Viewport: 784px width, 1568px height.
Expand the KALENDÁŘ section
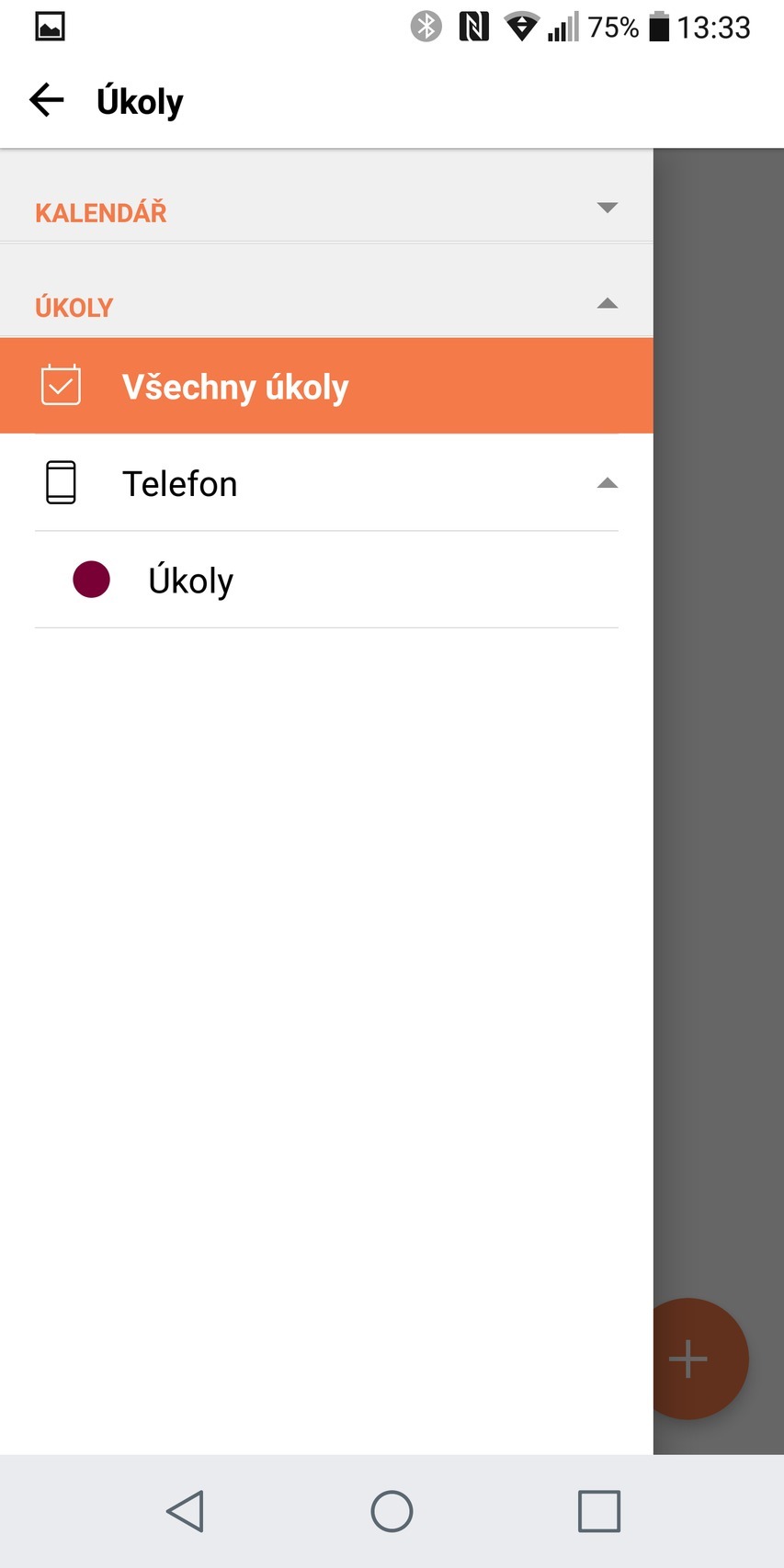pyautogui.click(x=607, y=208)
